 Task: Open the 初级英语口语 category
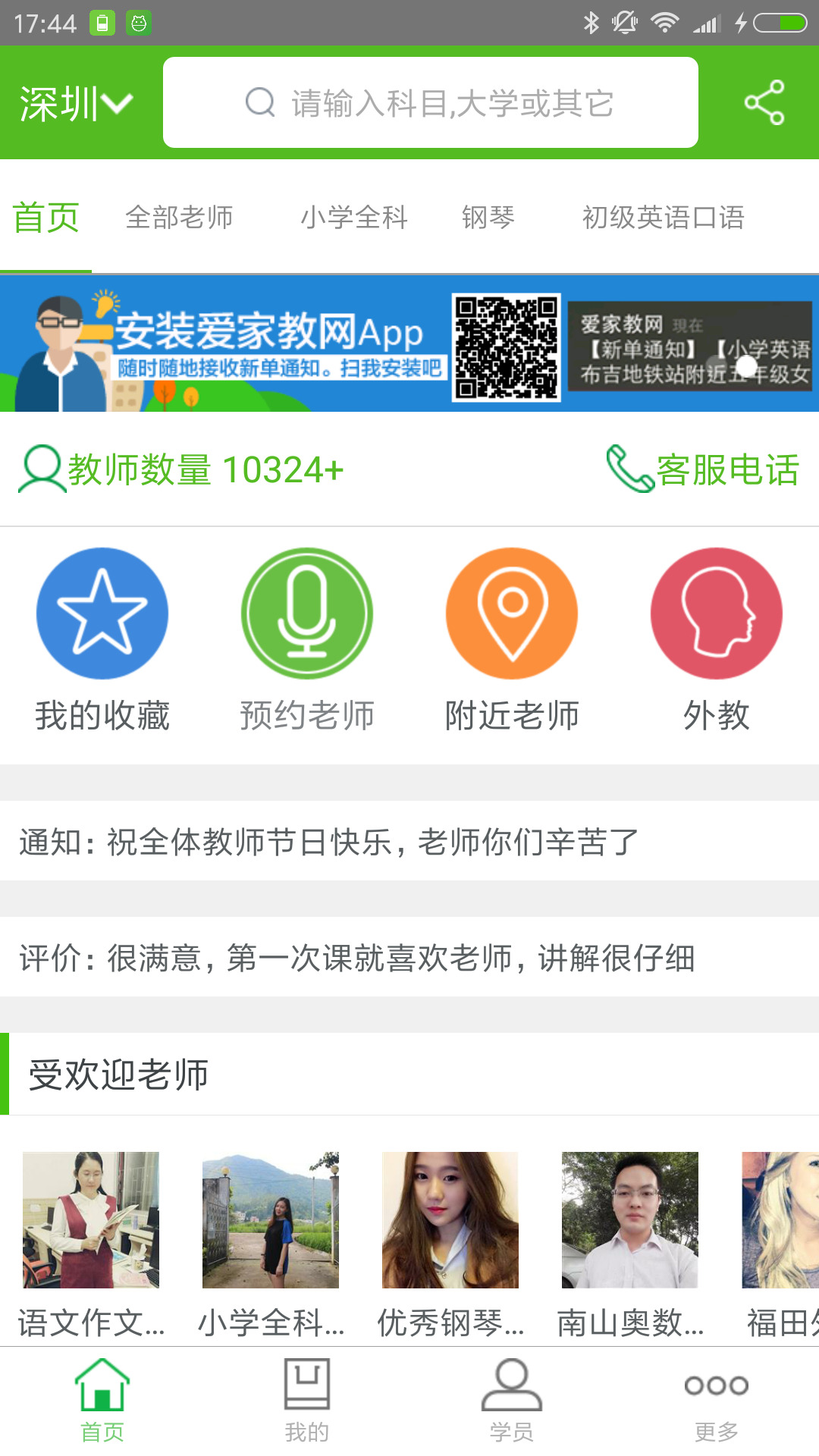[664, 217]
